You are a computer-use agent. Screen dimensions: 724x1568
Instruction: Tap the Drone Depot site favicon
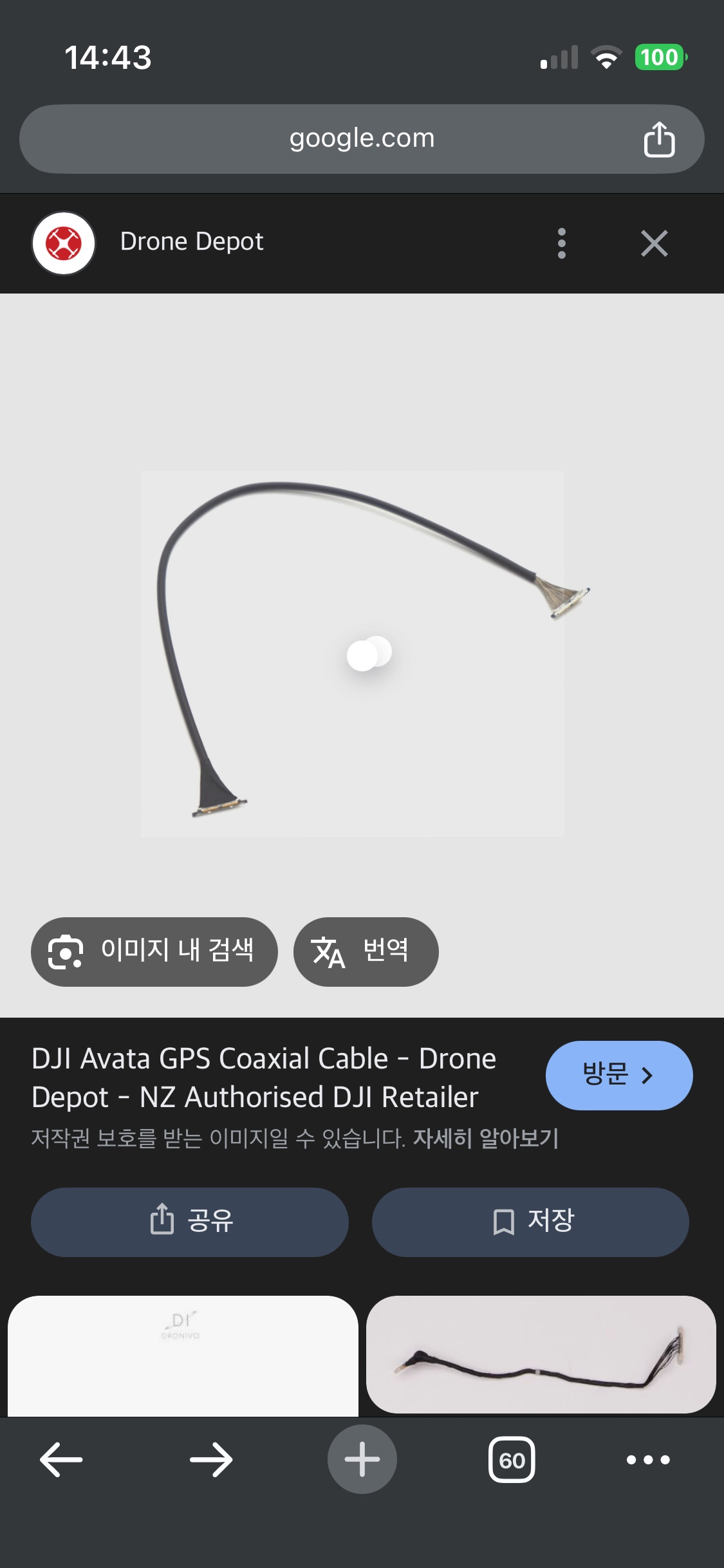pos(62,243)
